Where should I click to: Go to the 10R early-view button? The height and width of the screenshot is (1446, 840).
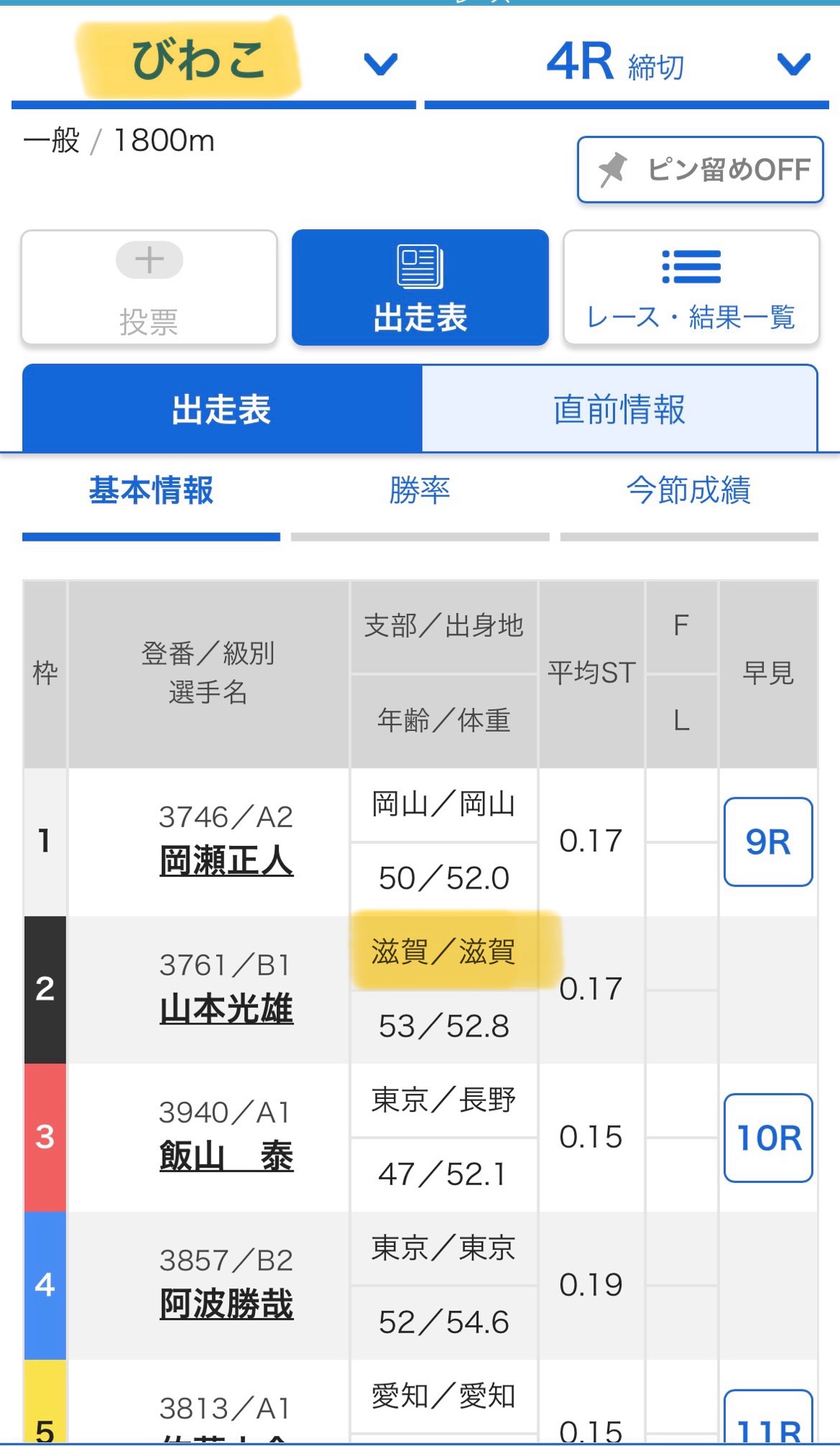click(x=768, y=1138)
